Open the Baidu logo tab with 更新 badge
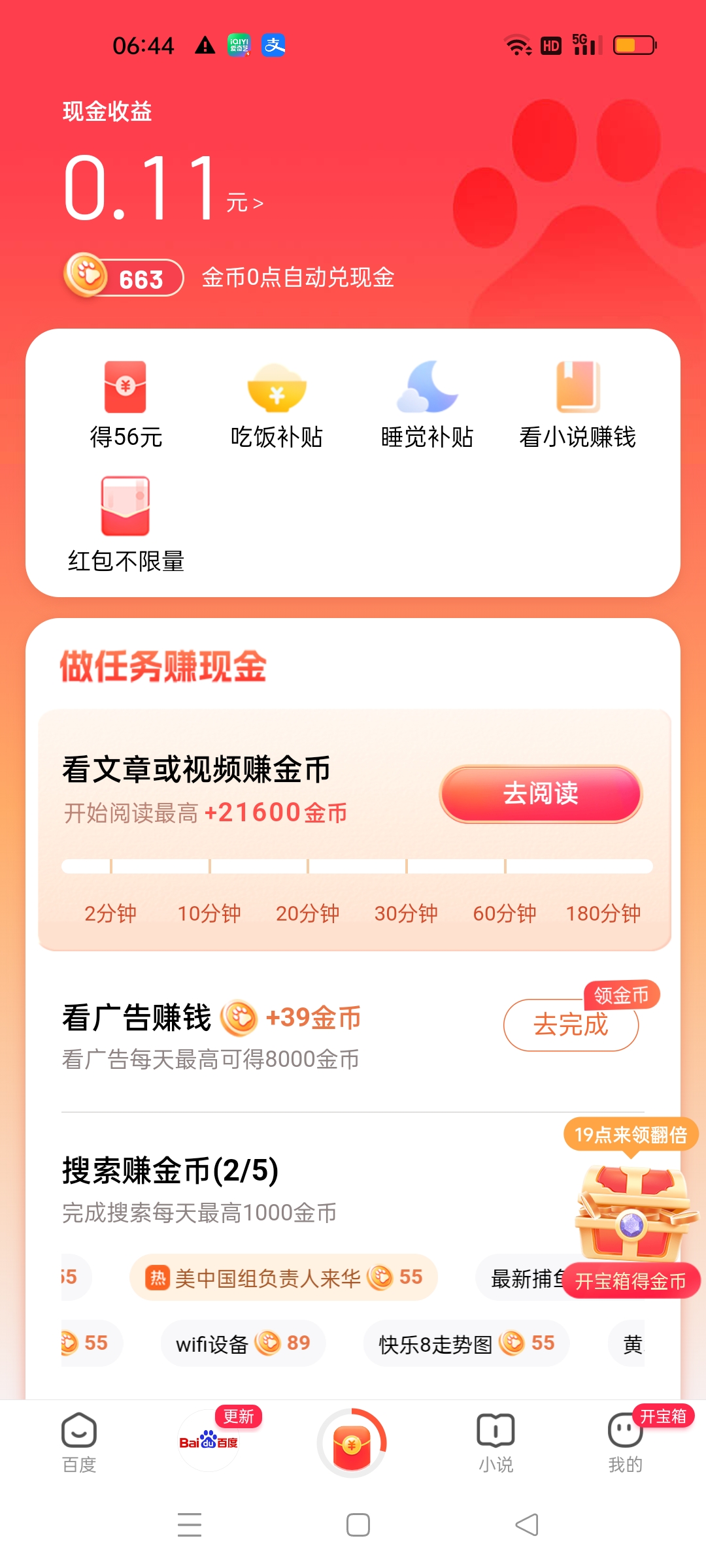Viewport: 706px width, 1568px height. point(209,1442)
